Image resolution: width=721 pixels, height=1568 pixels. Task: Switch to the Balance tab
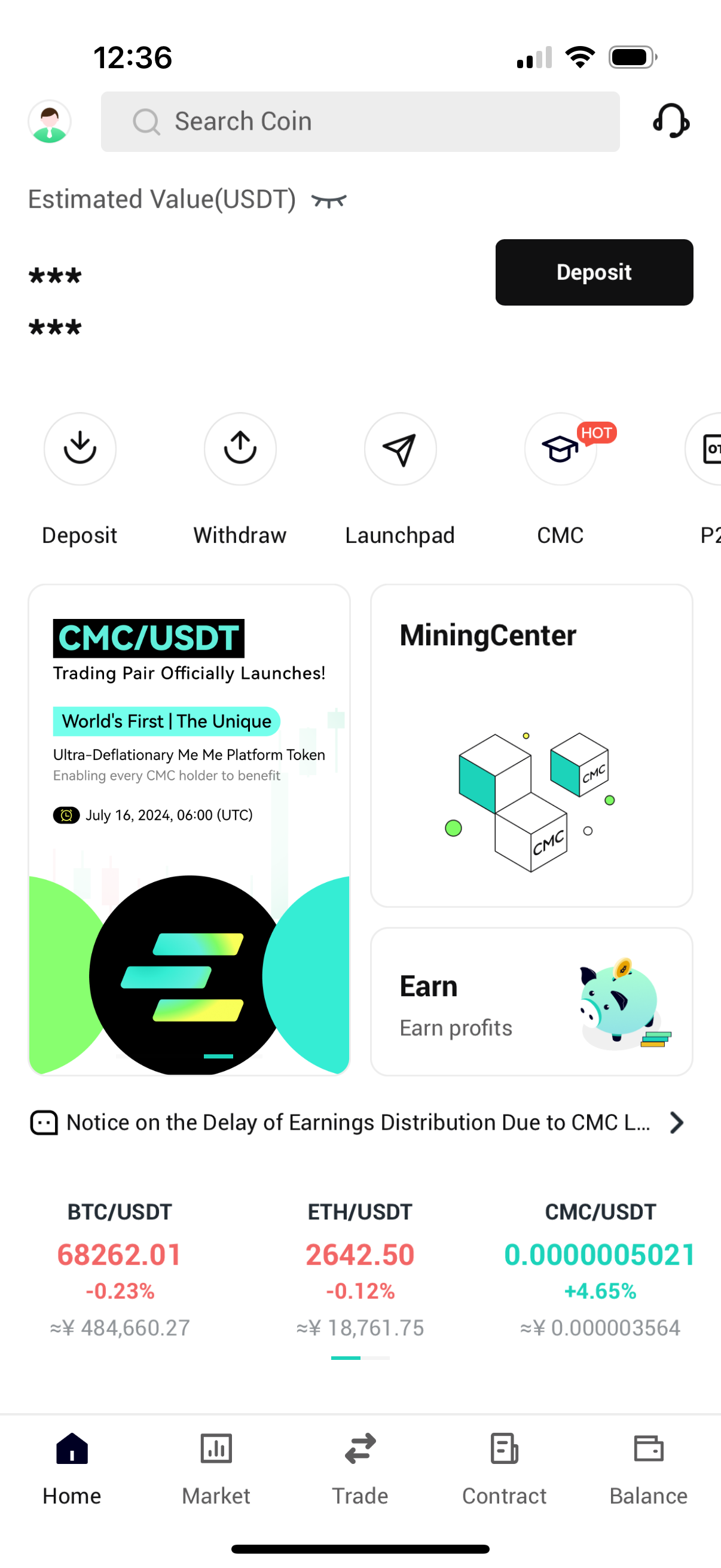[649, 1468]
